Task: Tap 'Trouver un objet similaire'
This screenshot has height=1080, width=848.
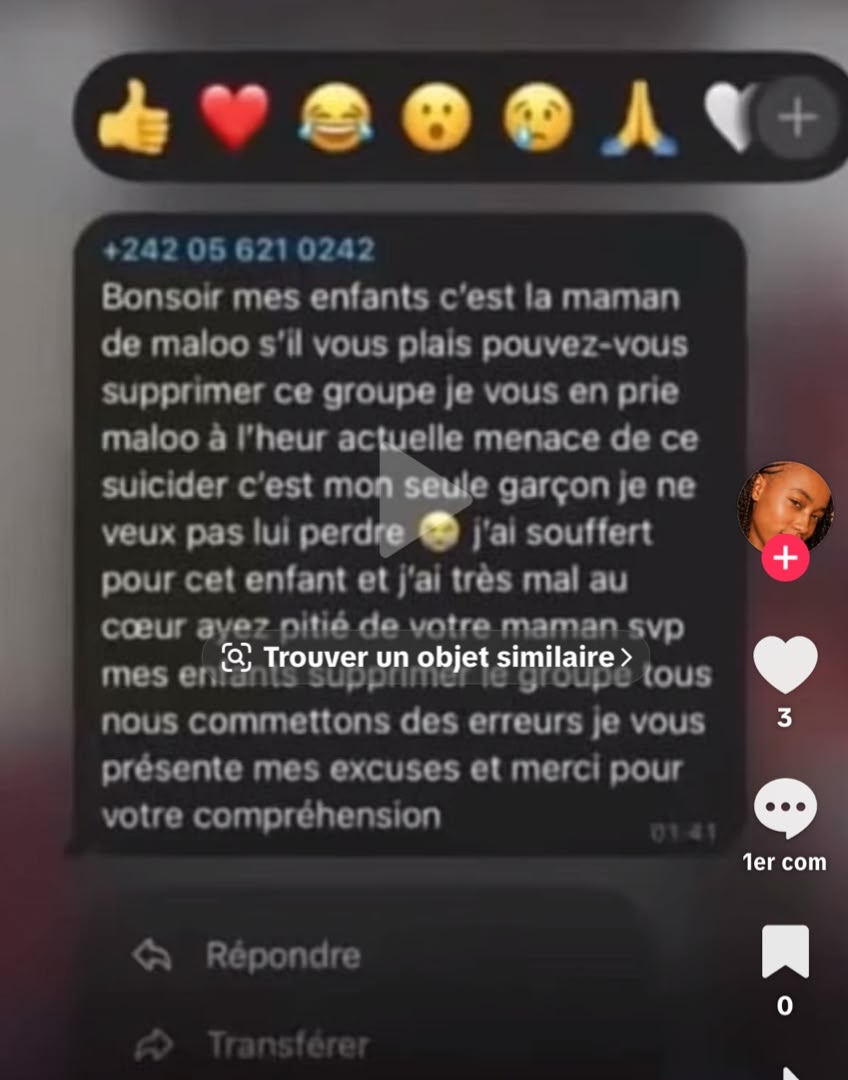Action: coord(426,657)
